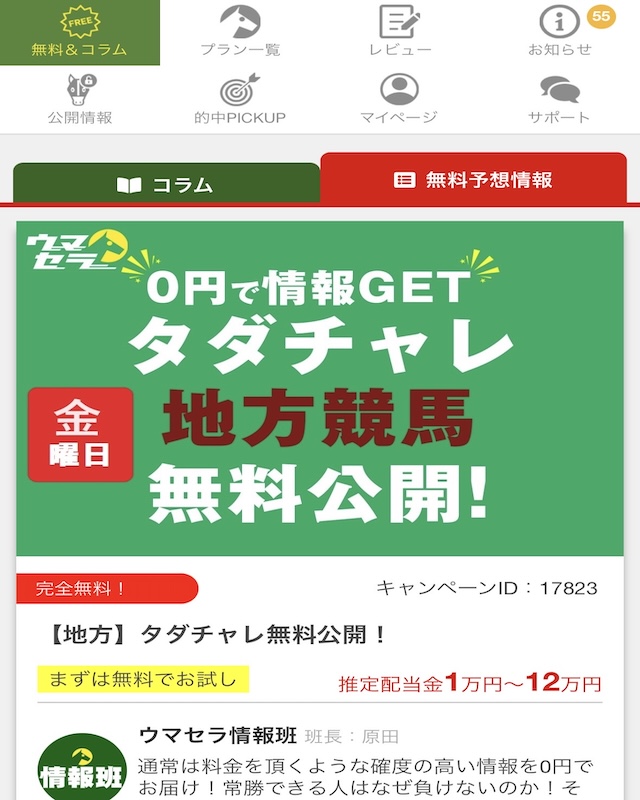Open the 無料＆コラム menu item

pyautogui.click(x=79, y=32)
